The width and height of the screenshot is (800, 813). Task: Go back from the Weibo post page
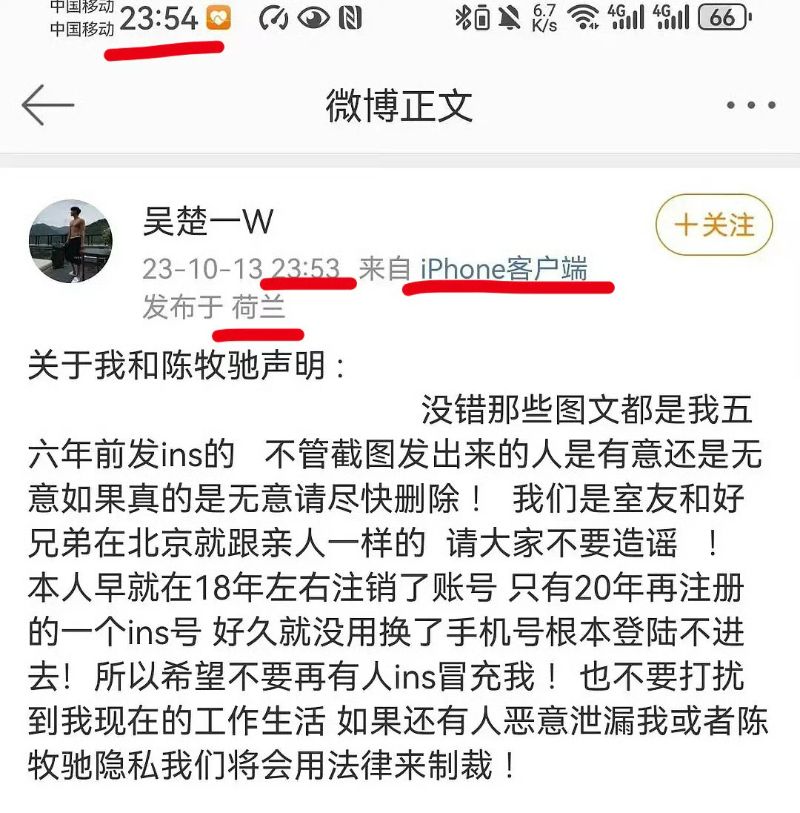(48, 105)
